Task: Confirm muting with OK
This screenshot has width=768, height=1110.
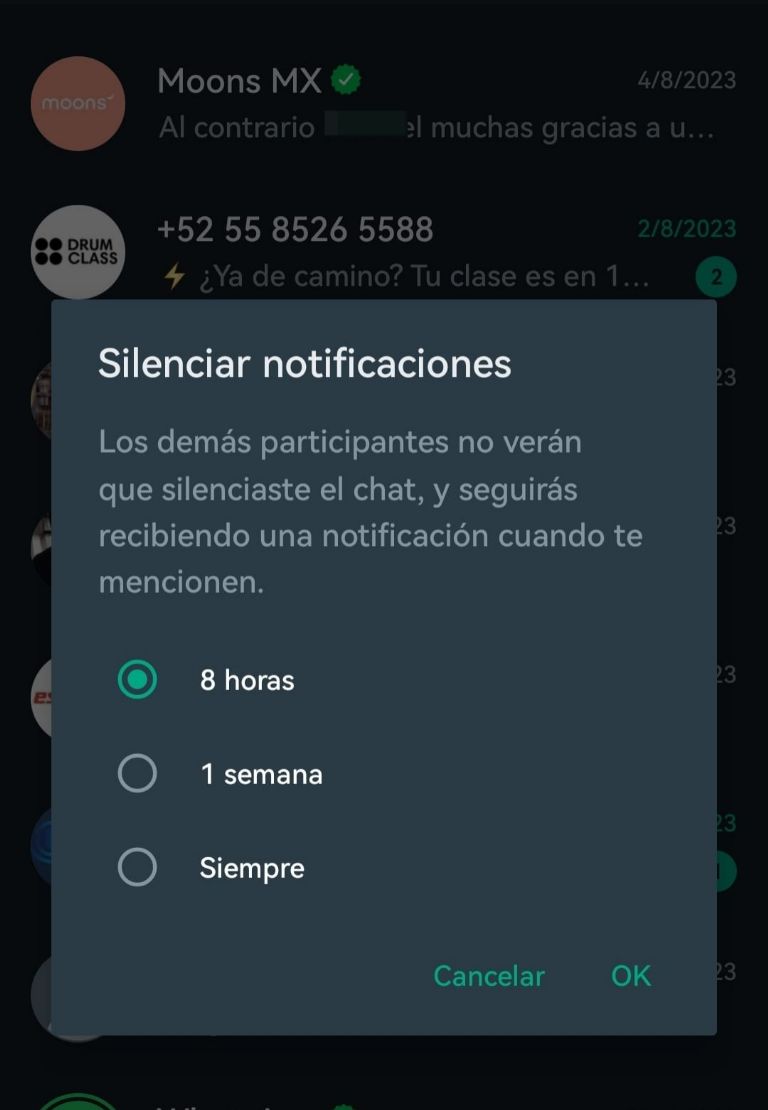Action: [x=631, y=976]
